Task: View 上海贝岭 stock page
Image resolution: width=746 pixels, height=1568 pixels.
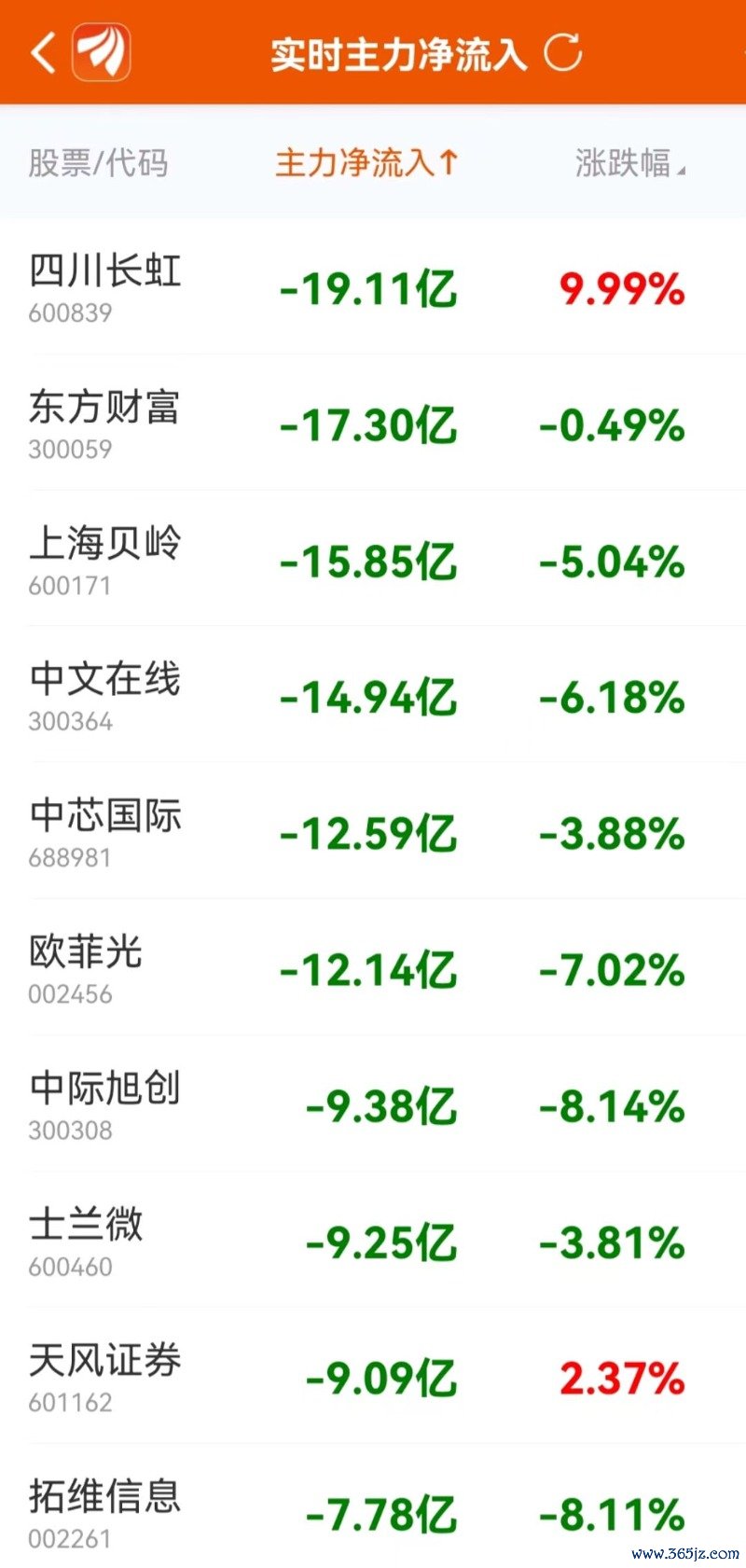Action: 373,559
